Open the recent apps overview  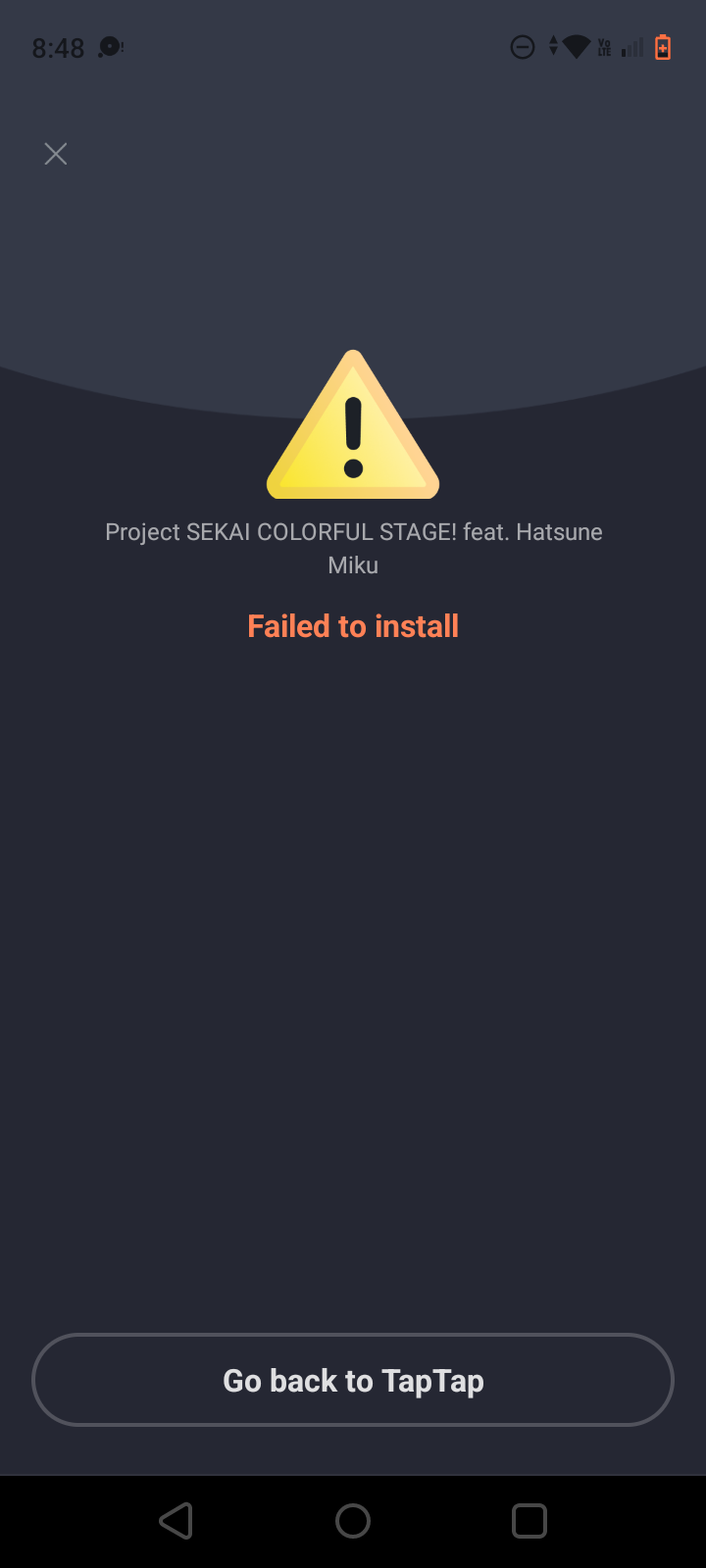(529, 1521)
